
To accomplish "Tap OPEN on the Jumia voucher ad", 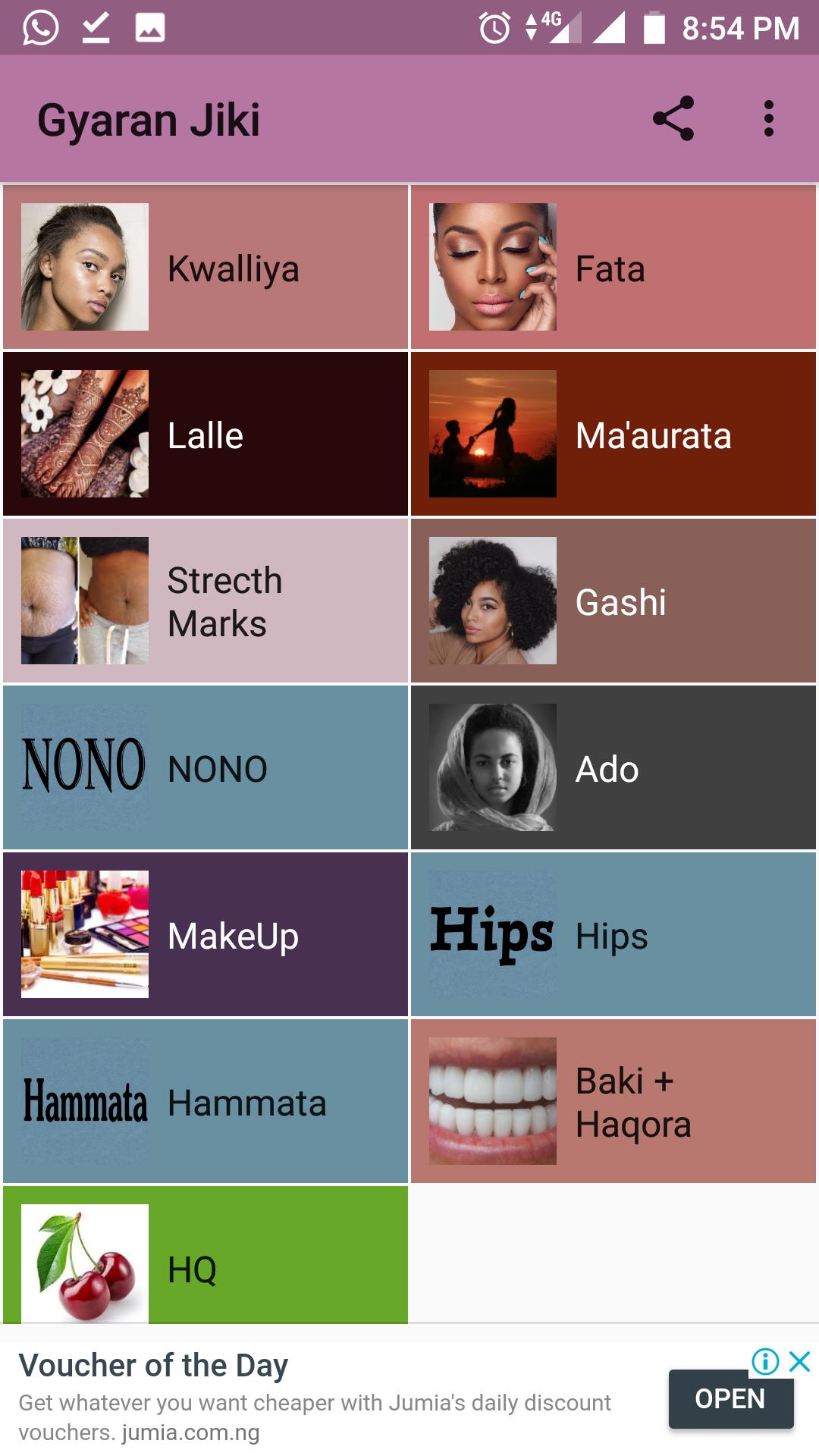I will [730, 1399].
